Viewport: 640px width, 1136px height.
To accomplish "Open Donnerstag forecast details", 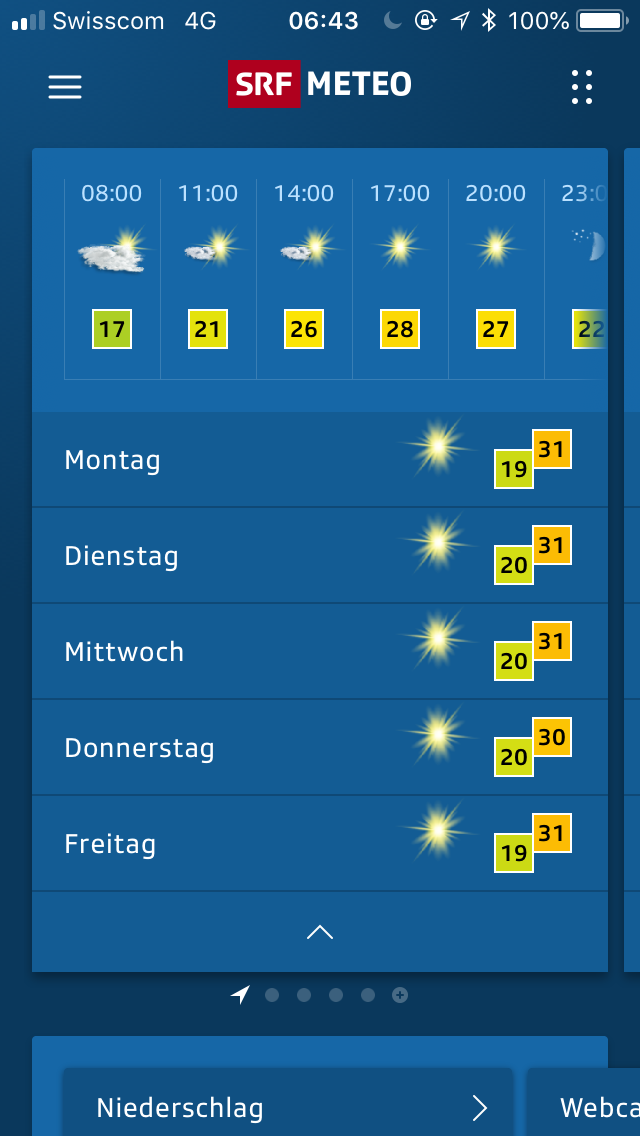I will click(320, 748).
